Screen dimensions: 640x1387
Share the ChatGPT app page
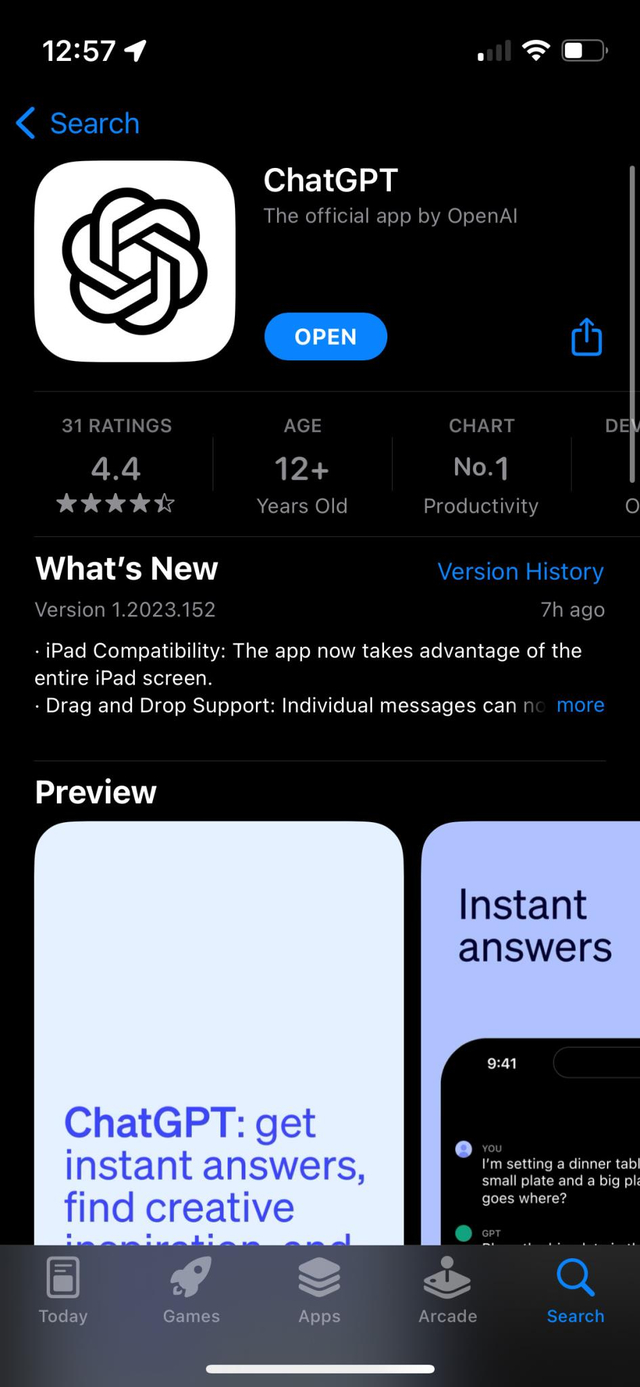586,337
